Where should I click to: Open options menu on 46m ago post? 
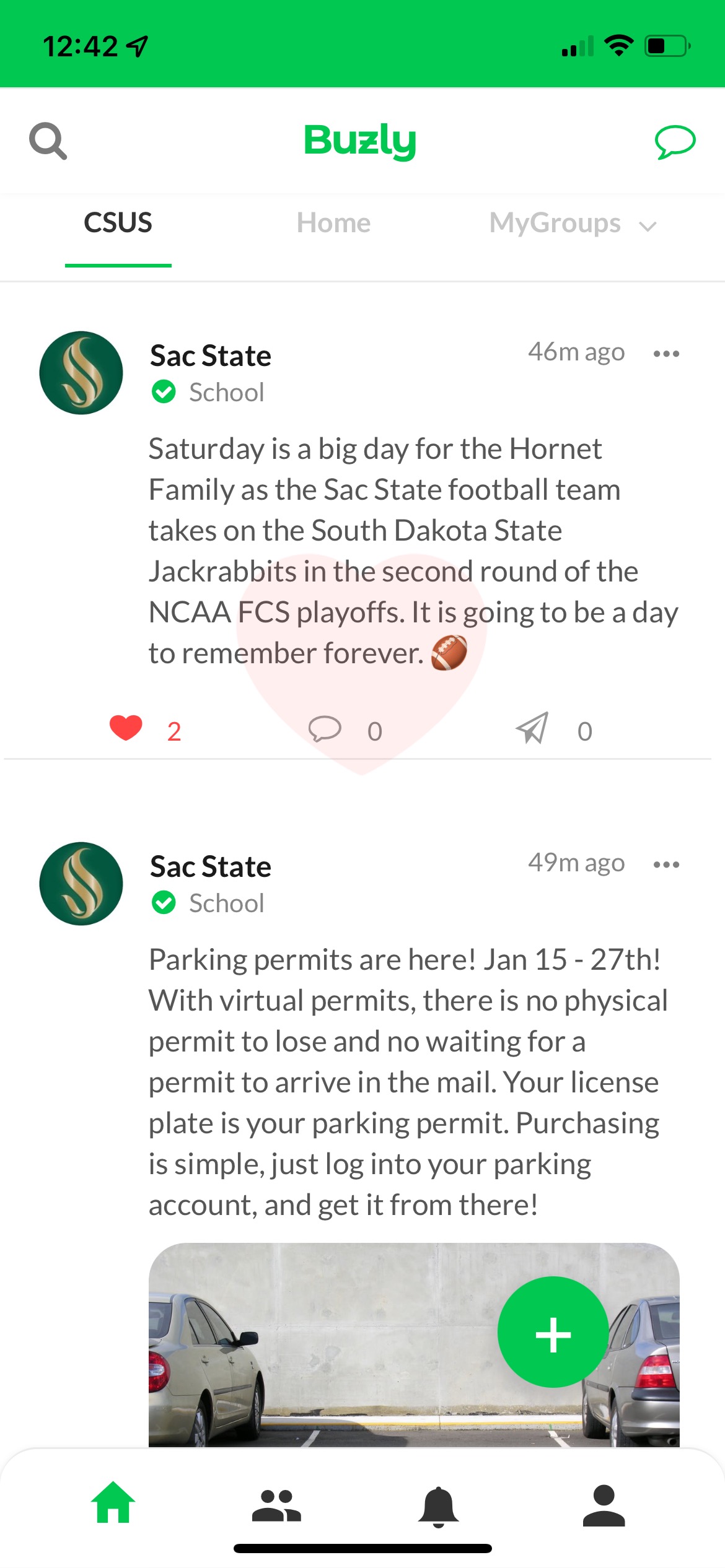(666, 354)
